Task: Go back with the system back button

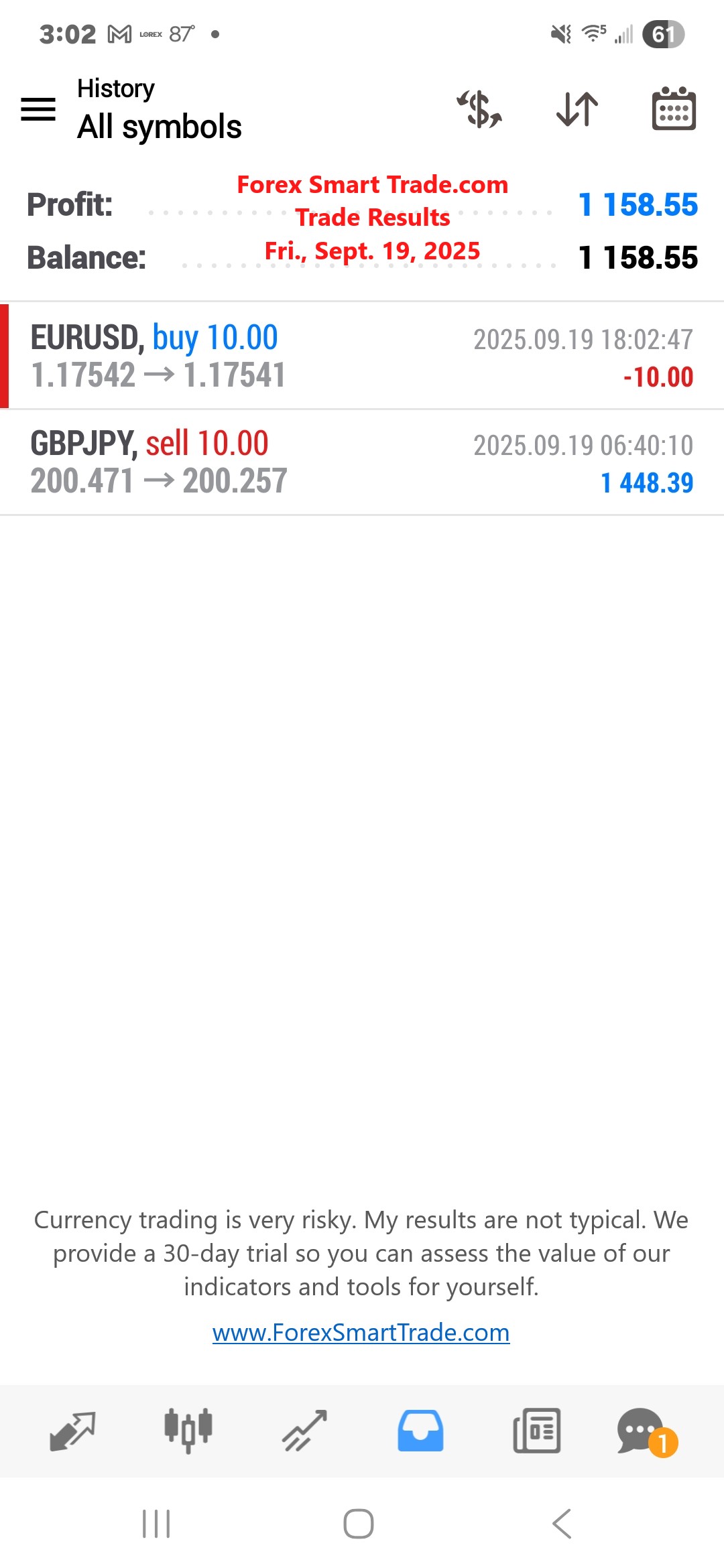Action: pyautogui.click(x=562, y=1524)
